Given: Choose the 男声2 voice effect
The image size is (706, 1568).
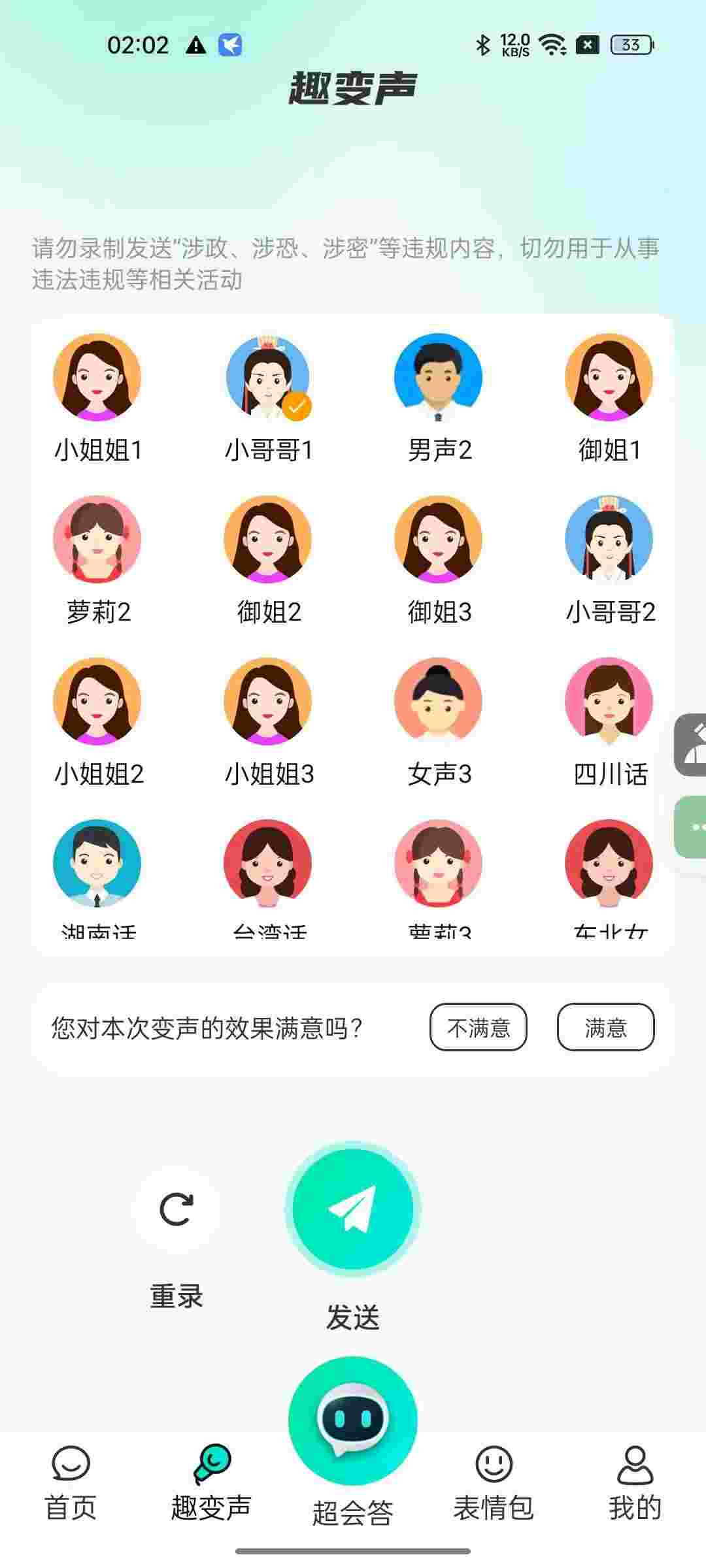Looking at the screenshot, I should point(439,378).
